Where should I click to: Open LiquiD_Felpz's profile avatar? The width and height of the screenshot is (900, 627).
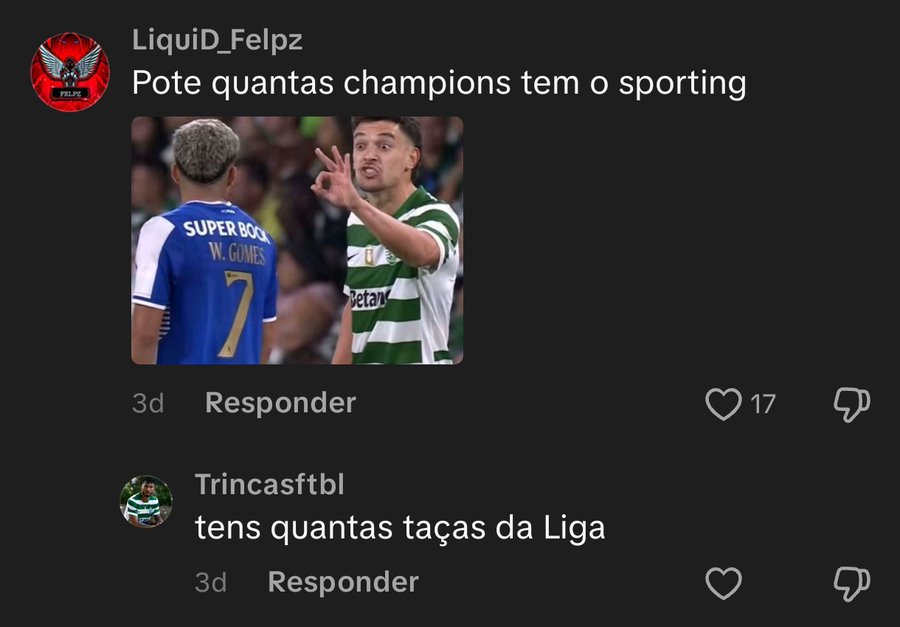click(69, 72)
